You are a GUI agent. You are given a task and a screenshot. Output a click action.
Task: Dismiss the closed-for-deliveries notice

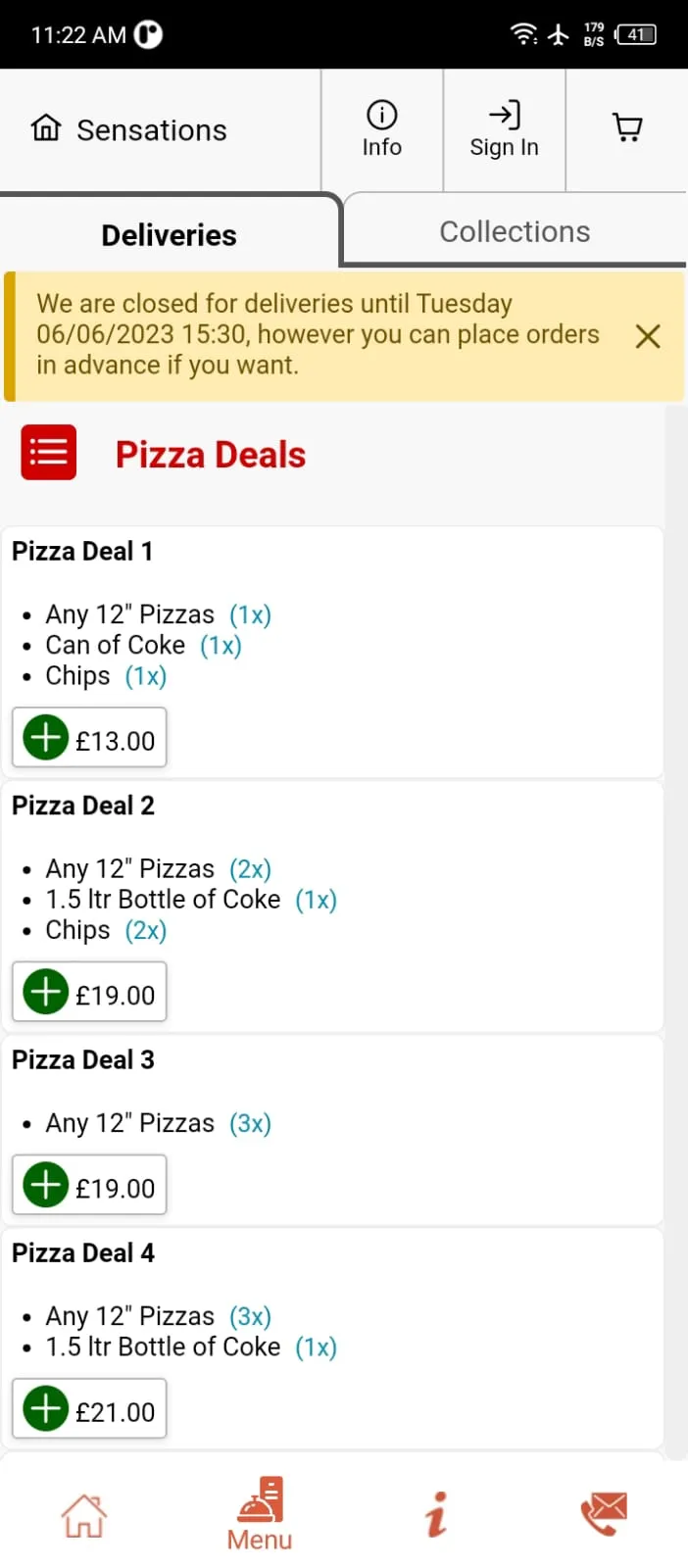click(x=648, y=336)
